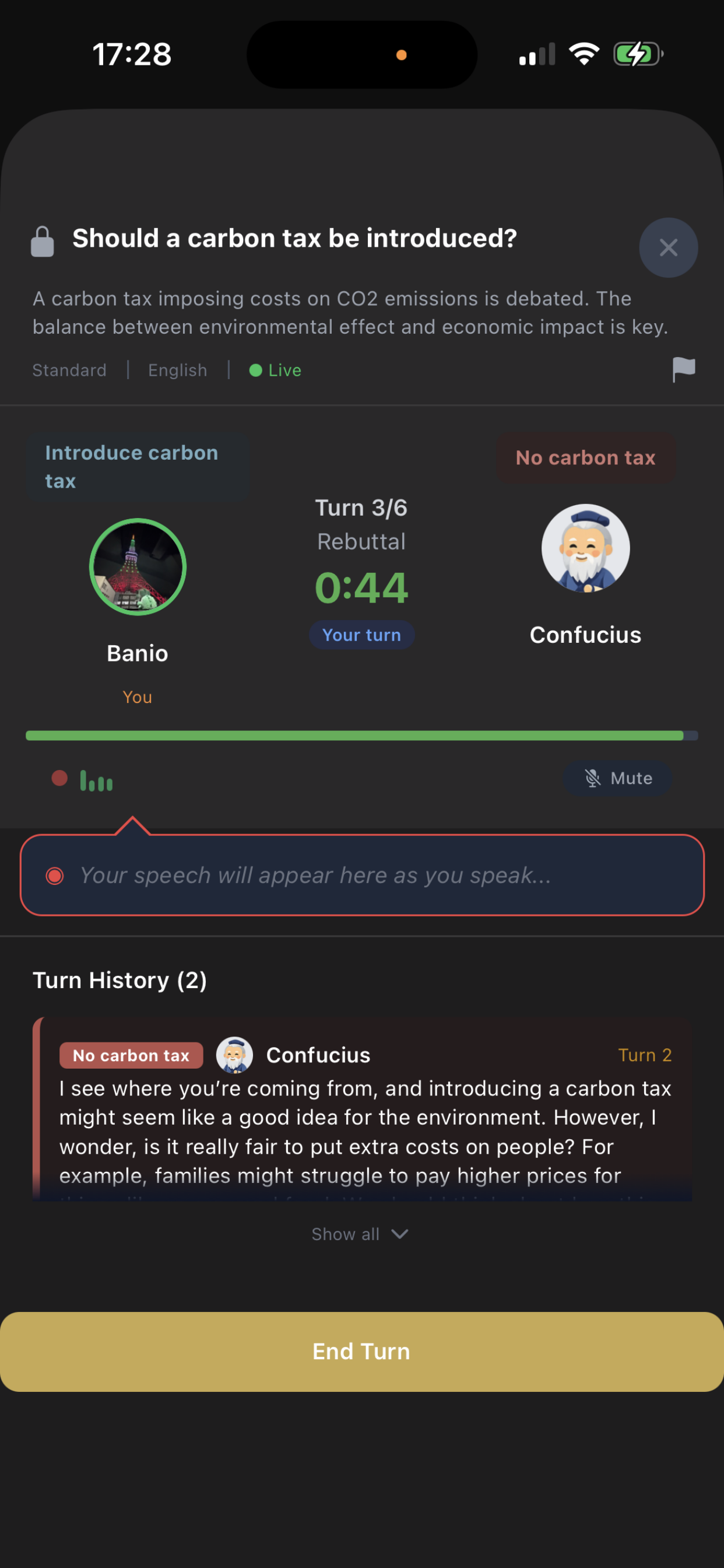End your rebuttal turn
This screenshot has width=724, height=1568.
362,1352
